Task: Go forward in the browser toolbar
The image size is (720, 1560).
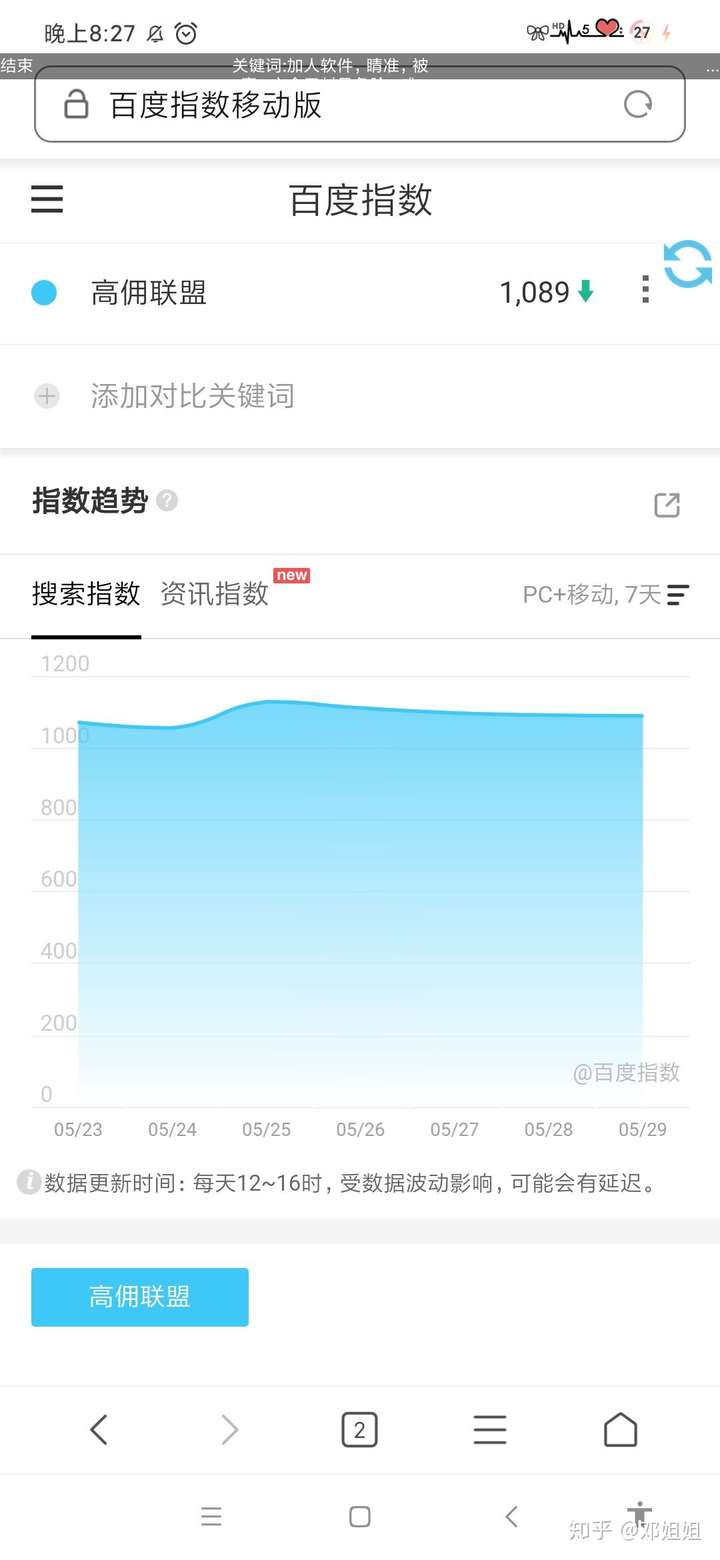Action: point(230,1430)
